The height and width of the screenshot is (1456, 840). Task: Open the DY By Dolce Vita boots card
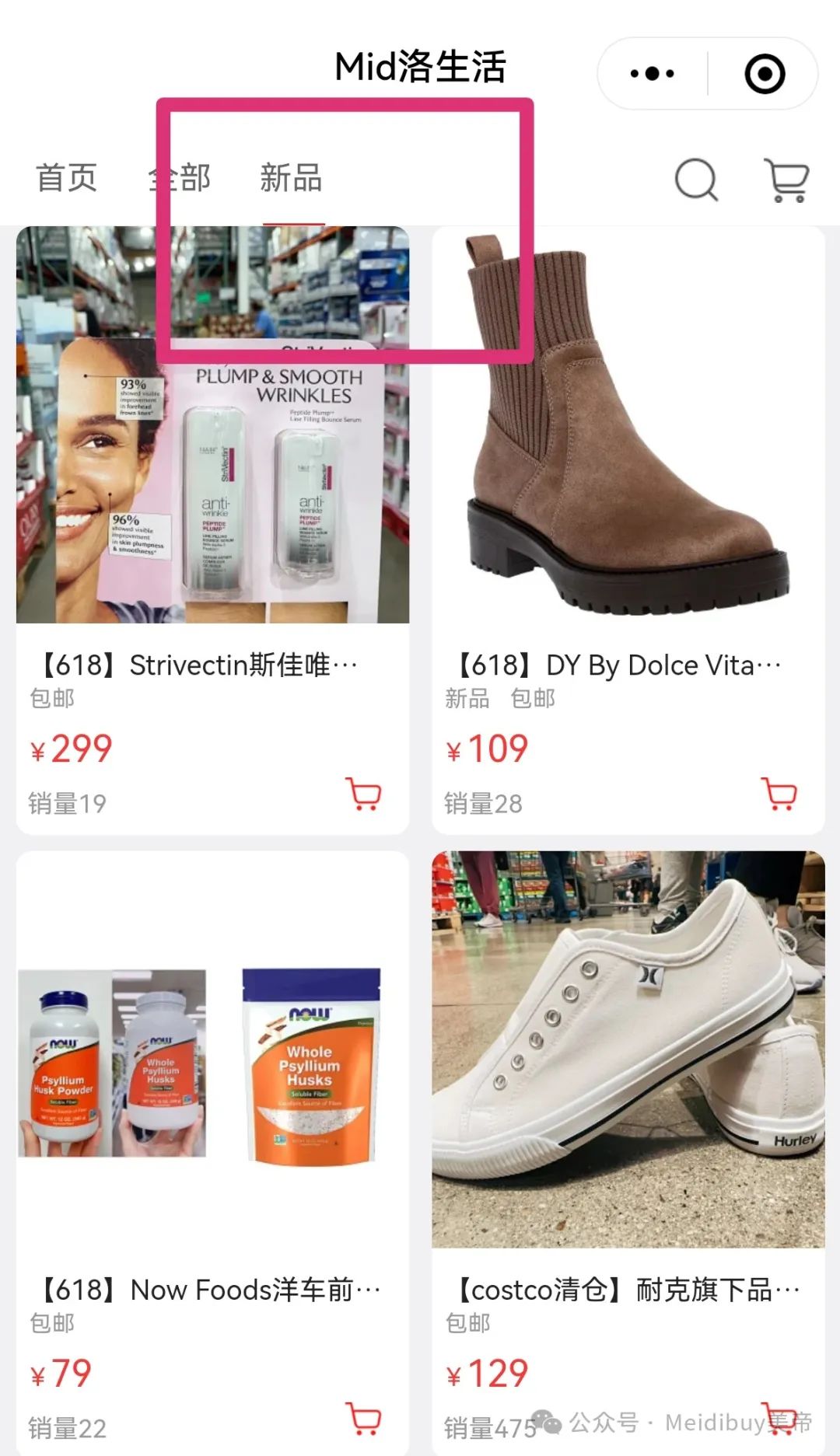tap(628, 530)
